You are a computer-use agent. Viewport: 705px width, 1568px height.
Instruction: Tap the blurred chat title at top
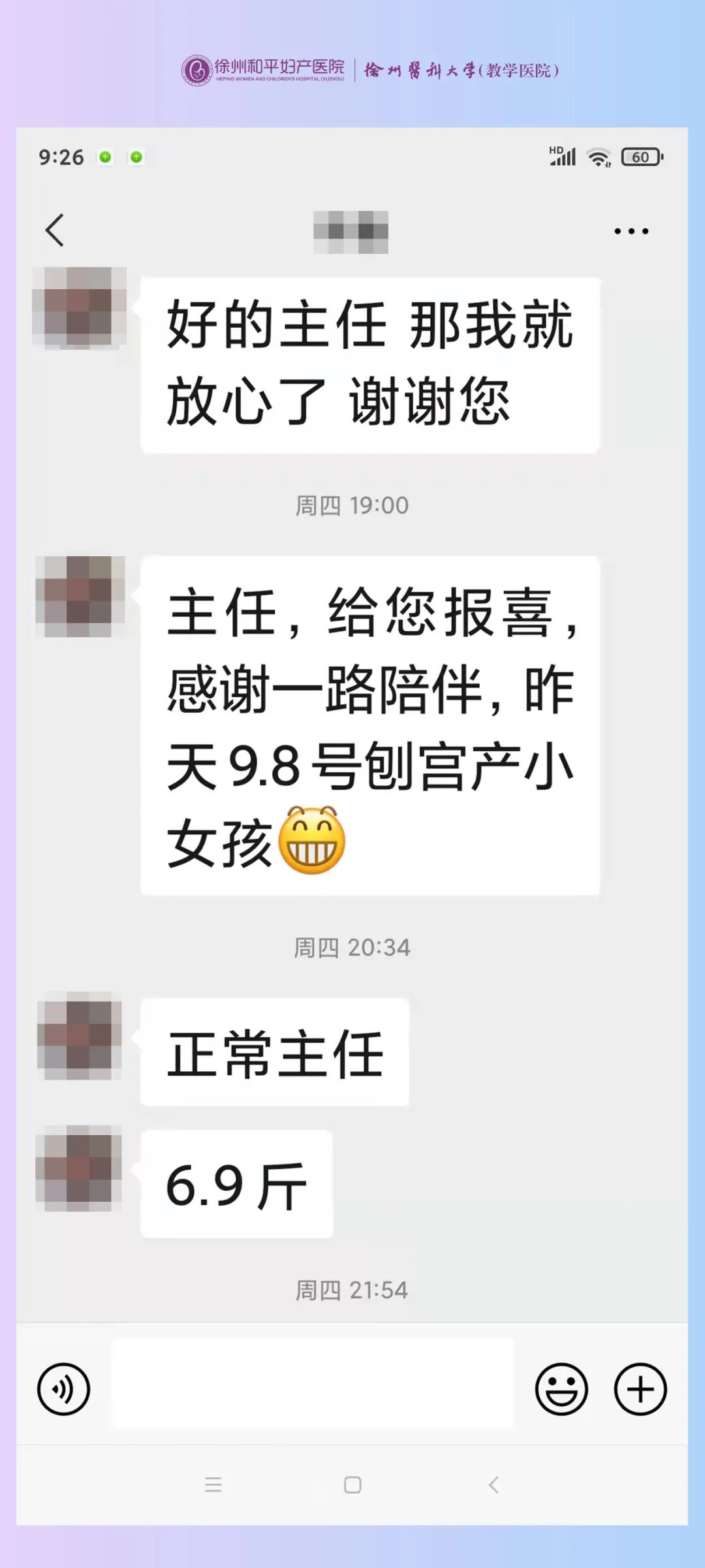click(x=352, y=232)
